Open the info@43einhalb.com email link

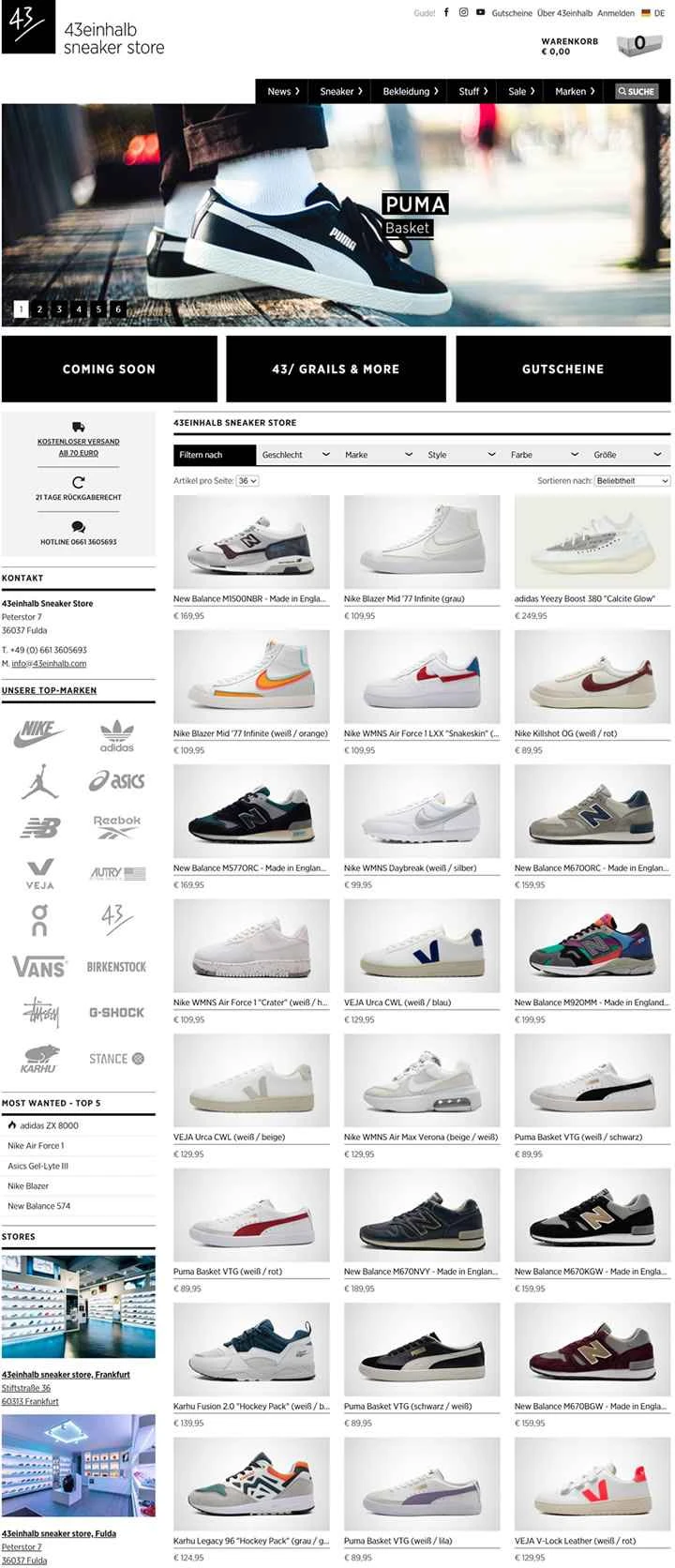pos(49,664)
